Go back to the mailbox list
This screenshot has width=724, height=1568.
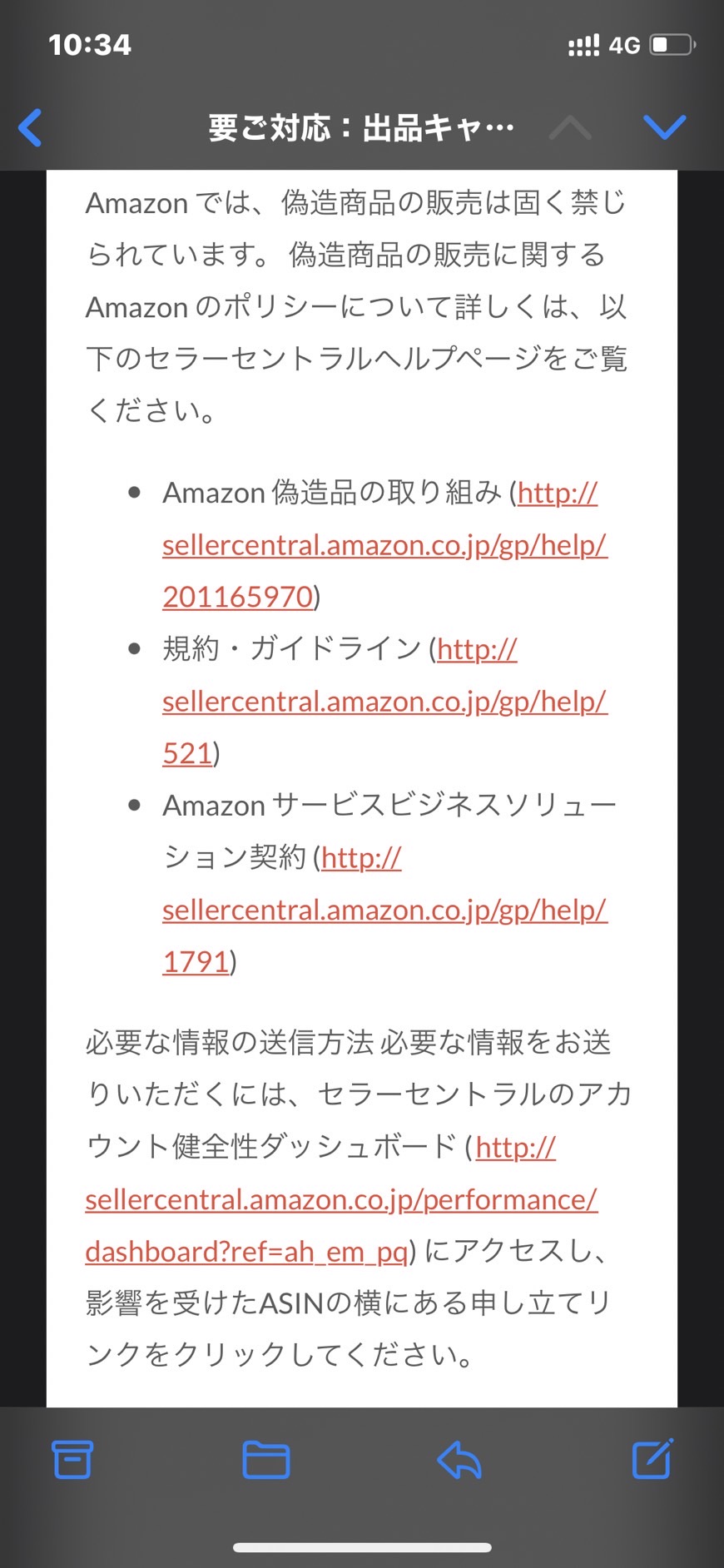pos(30,127)
